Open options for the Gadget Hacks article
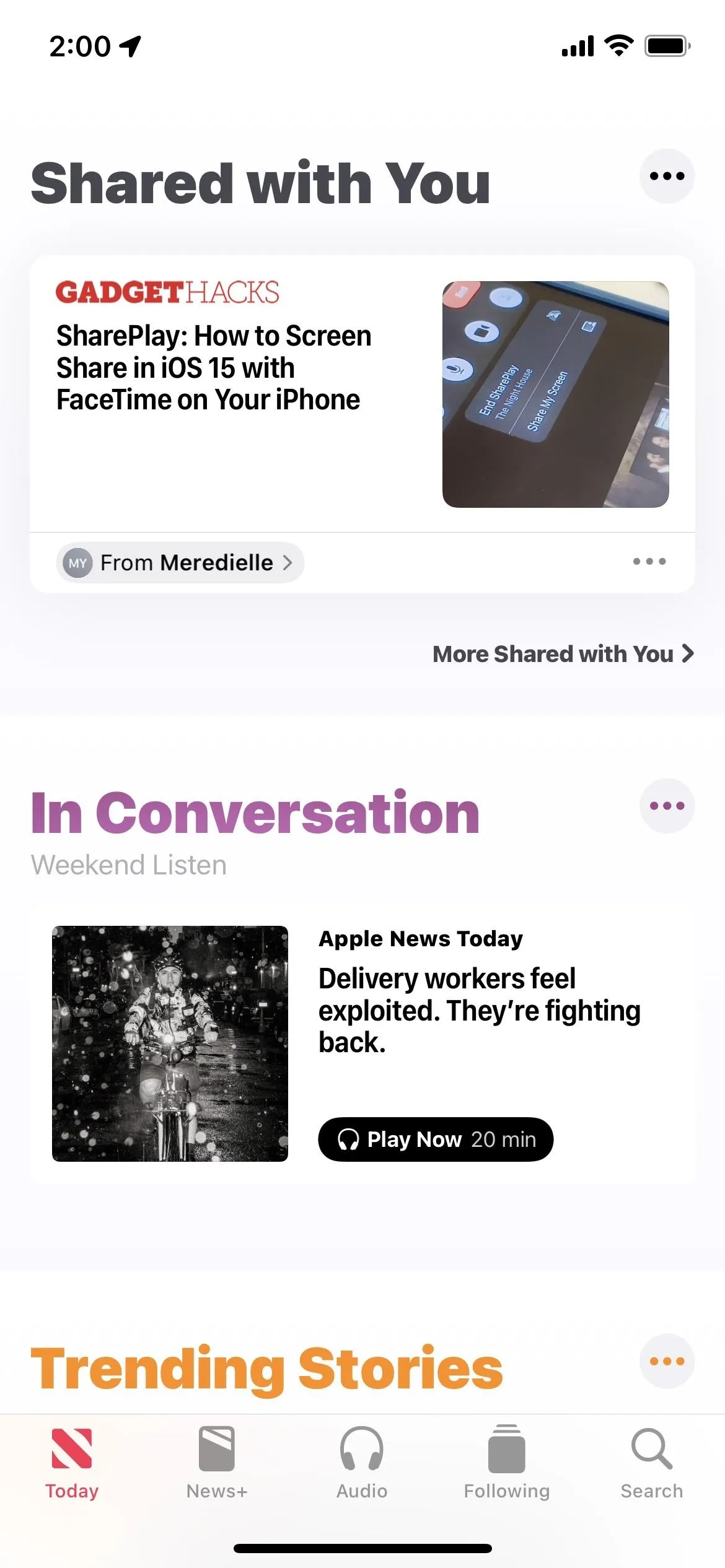The height and width of the screenshot is (1568, 725). click(649, 562)
